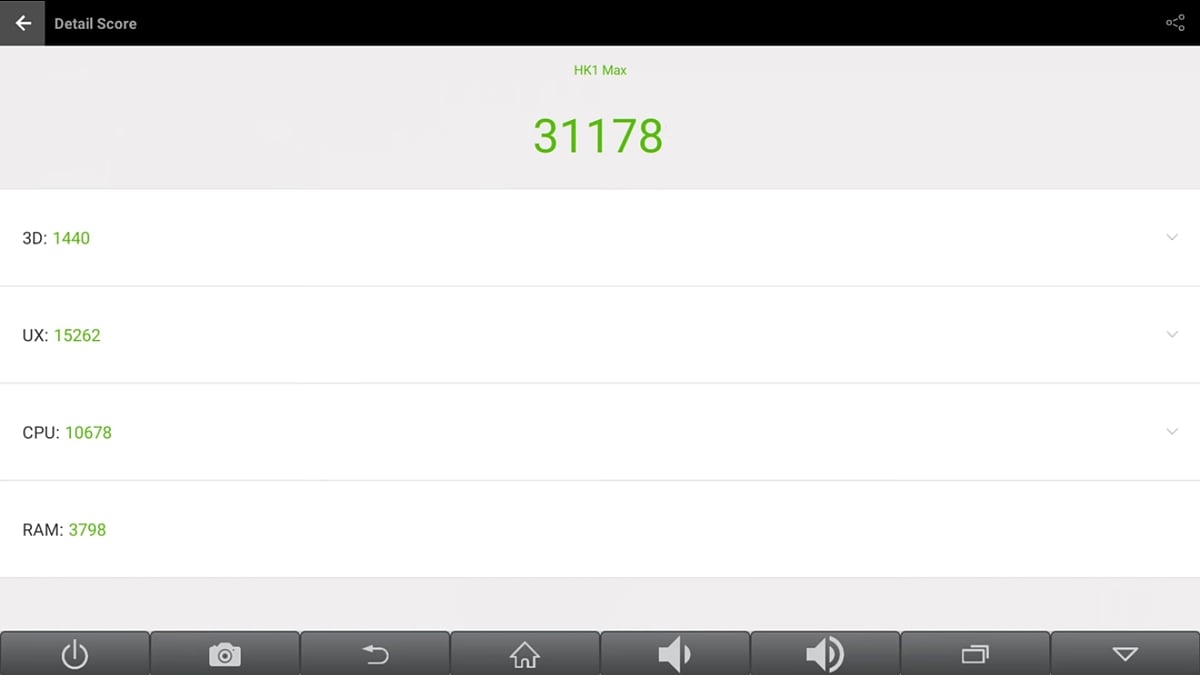The height and width of the screenshot is (675, 1200).
Task: Expand the UX score breakdown
Action: (1172, 334)
